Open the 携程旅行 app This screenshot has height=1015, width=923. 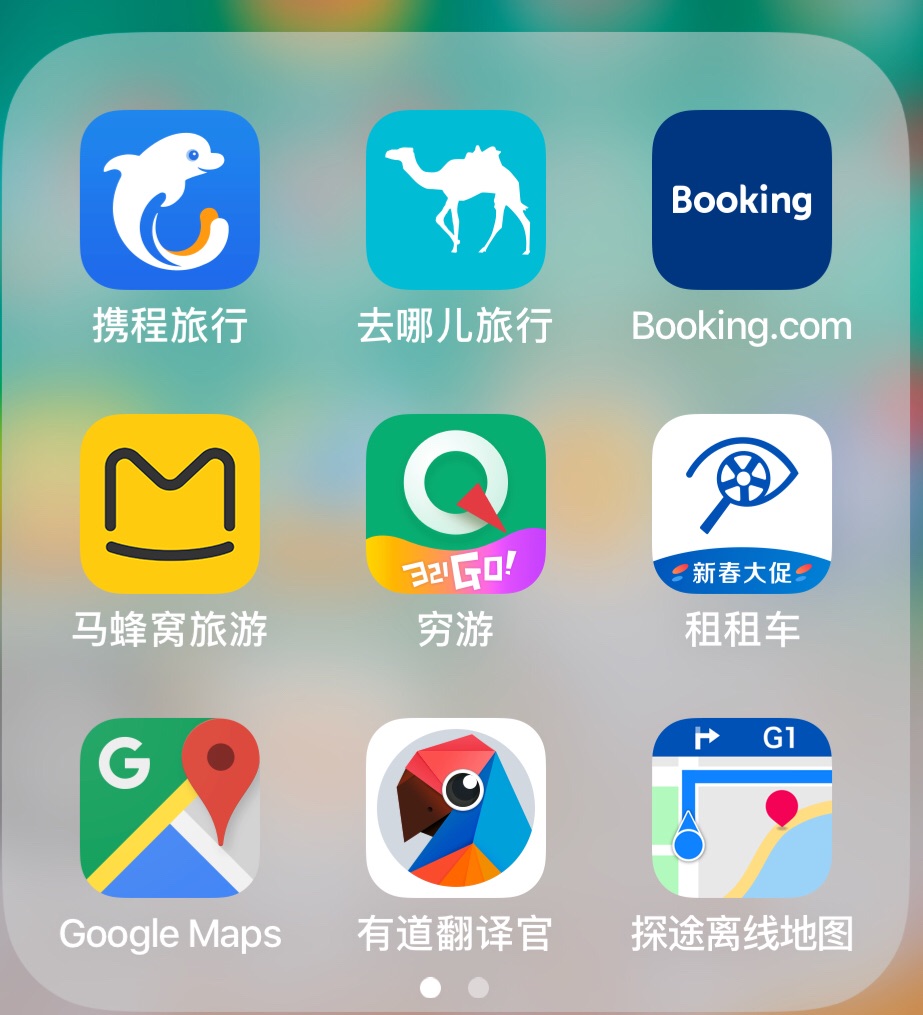[x=170, y=200]
